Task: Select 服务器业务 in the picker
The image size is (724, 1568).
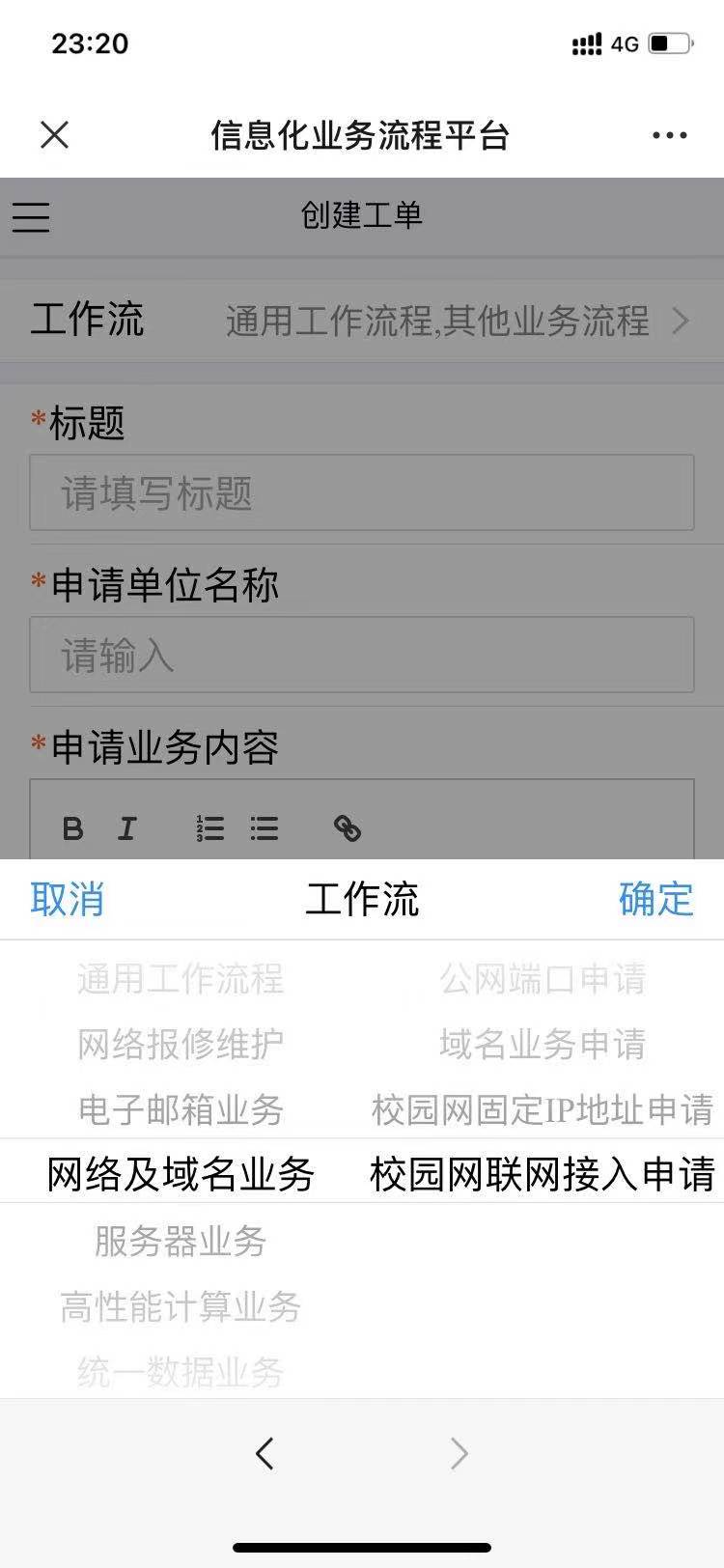Action: point(181,1241)
